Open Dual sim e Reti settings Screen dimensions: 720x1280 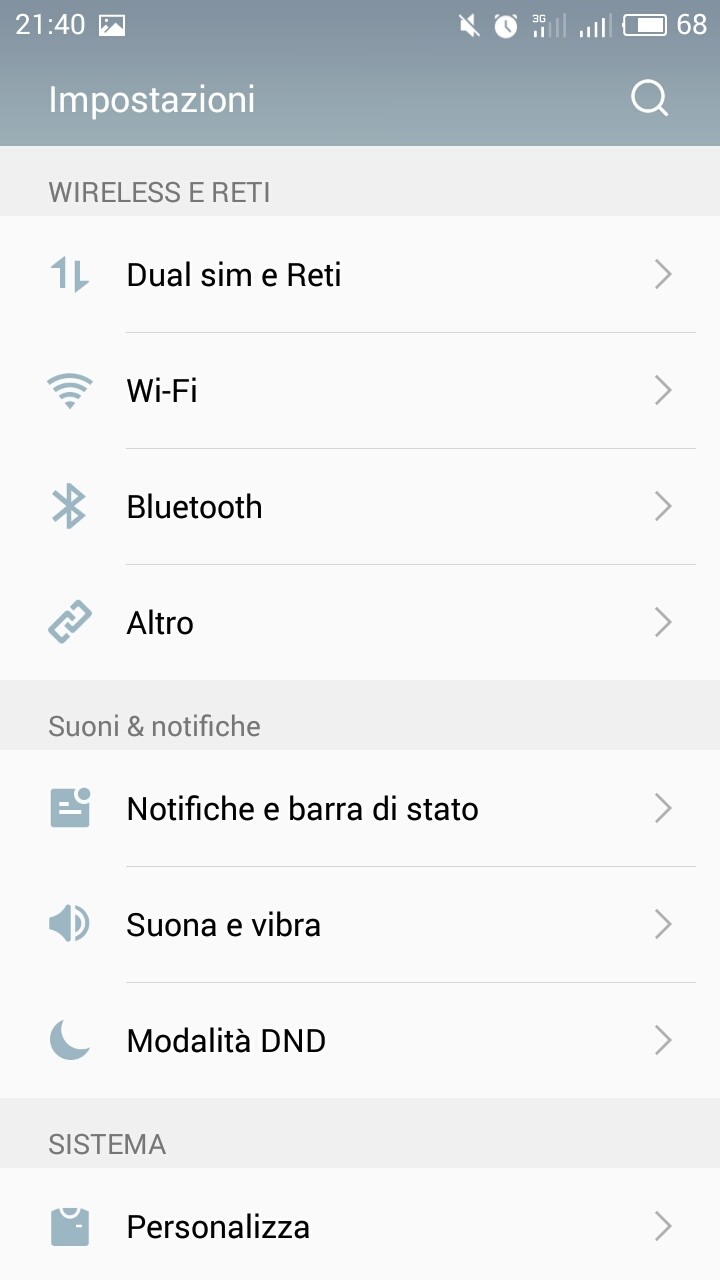coord(360,274)
